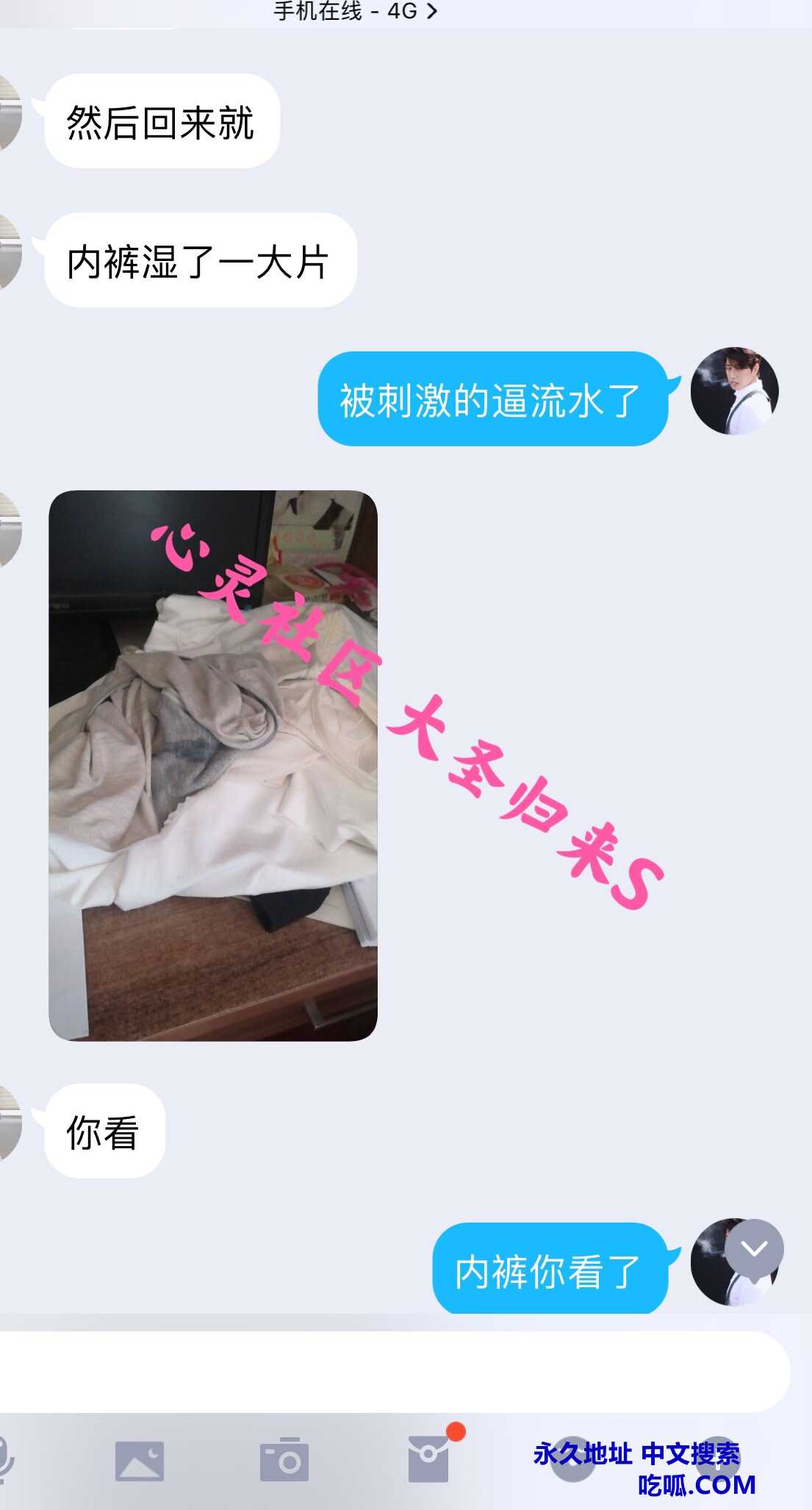Viewport: 812px width, 1510px height.
Task: Open the red envelope icon
Action: [428, 1459]
